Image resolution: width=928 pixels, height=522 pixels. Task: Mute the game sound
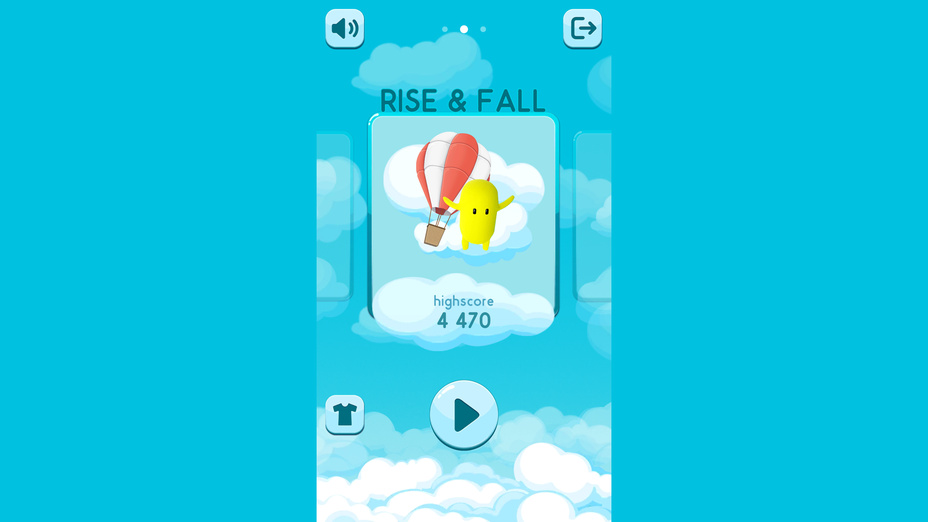pyautogui.click(x=344, y=28)
